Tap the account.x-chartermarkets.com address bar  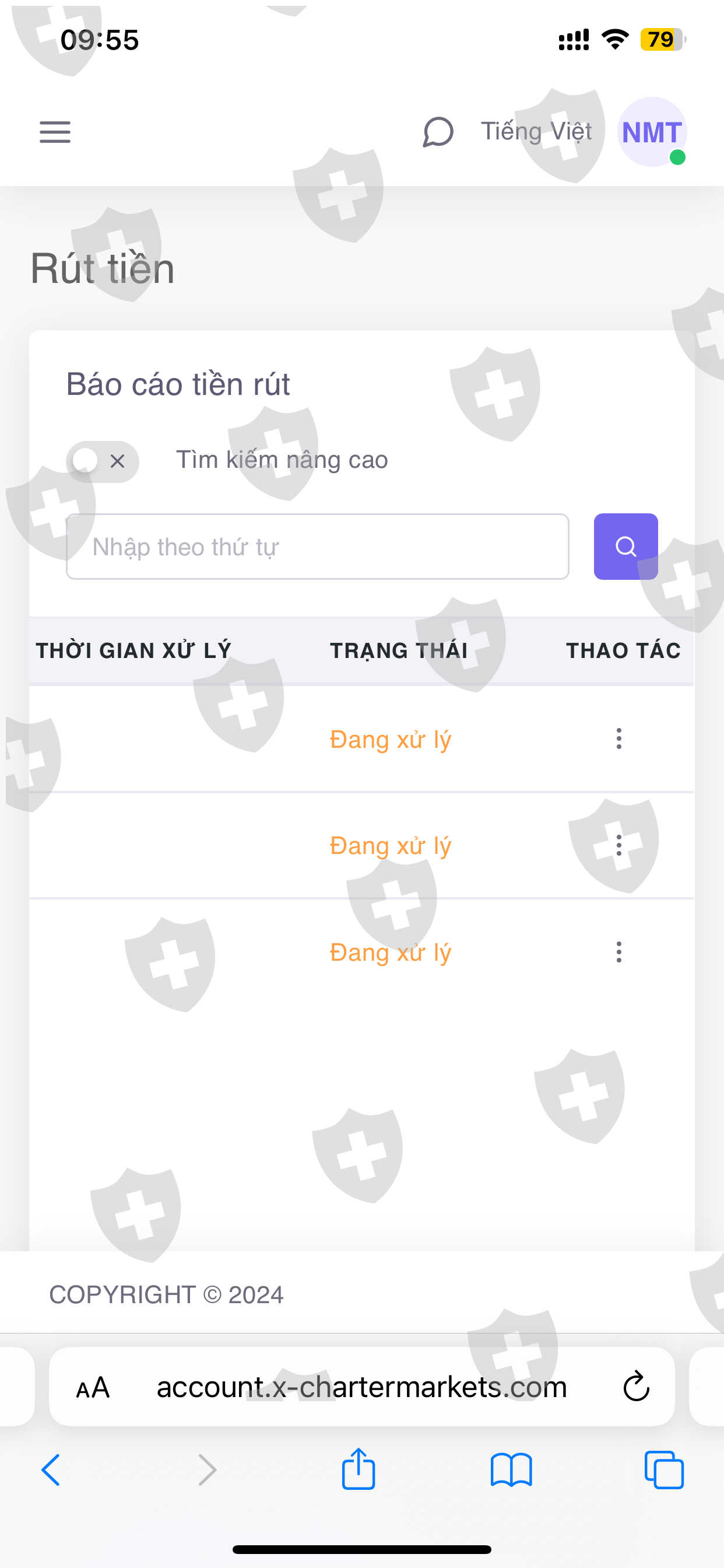click(361, 1387)
